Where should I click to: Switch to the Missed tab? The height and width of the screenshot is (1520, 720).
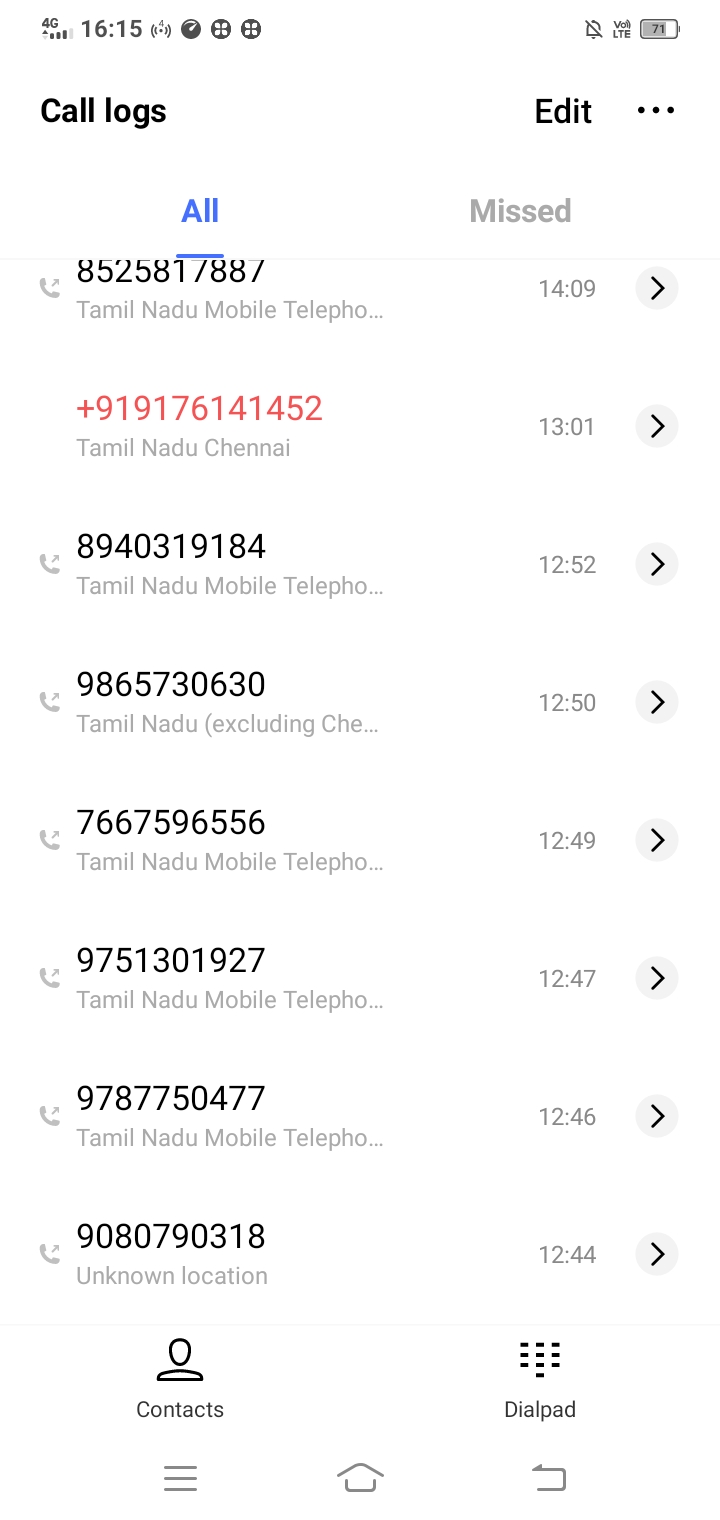(520, 211)
